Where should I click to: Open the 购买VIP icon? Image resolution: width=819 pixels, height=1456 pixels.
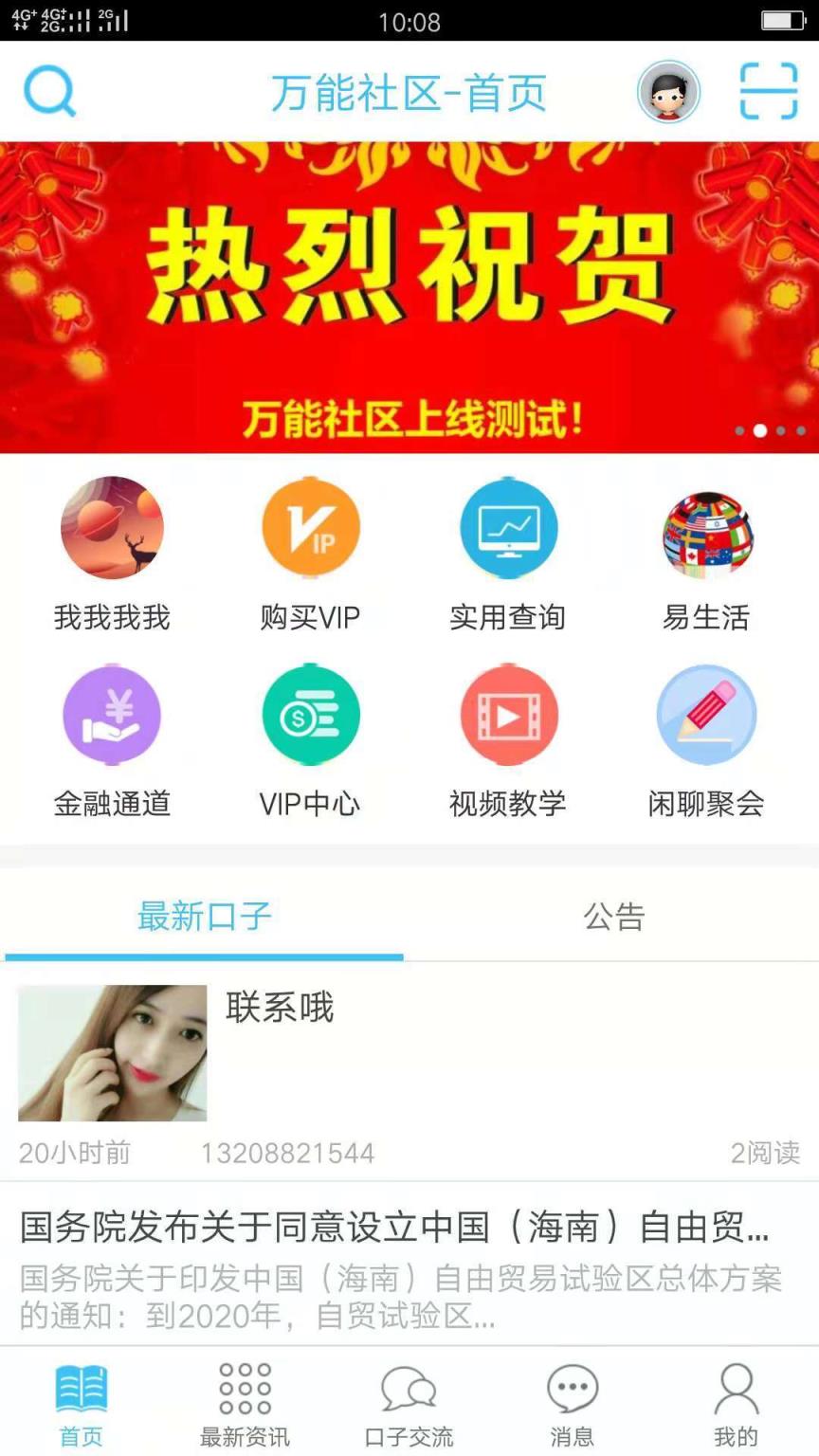310,528
